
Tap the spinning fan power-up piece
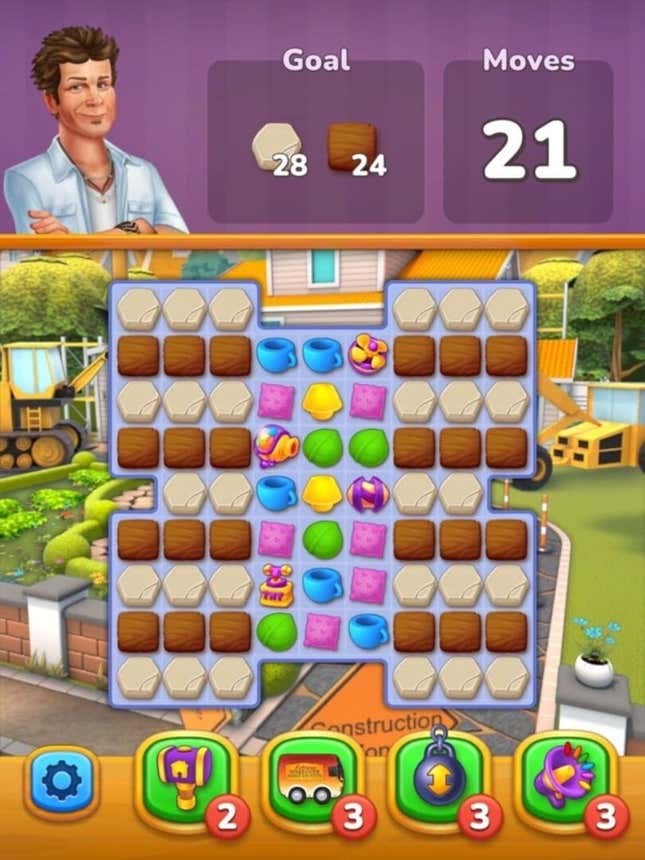pos(368,353)
